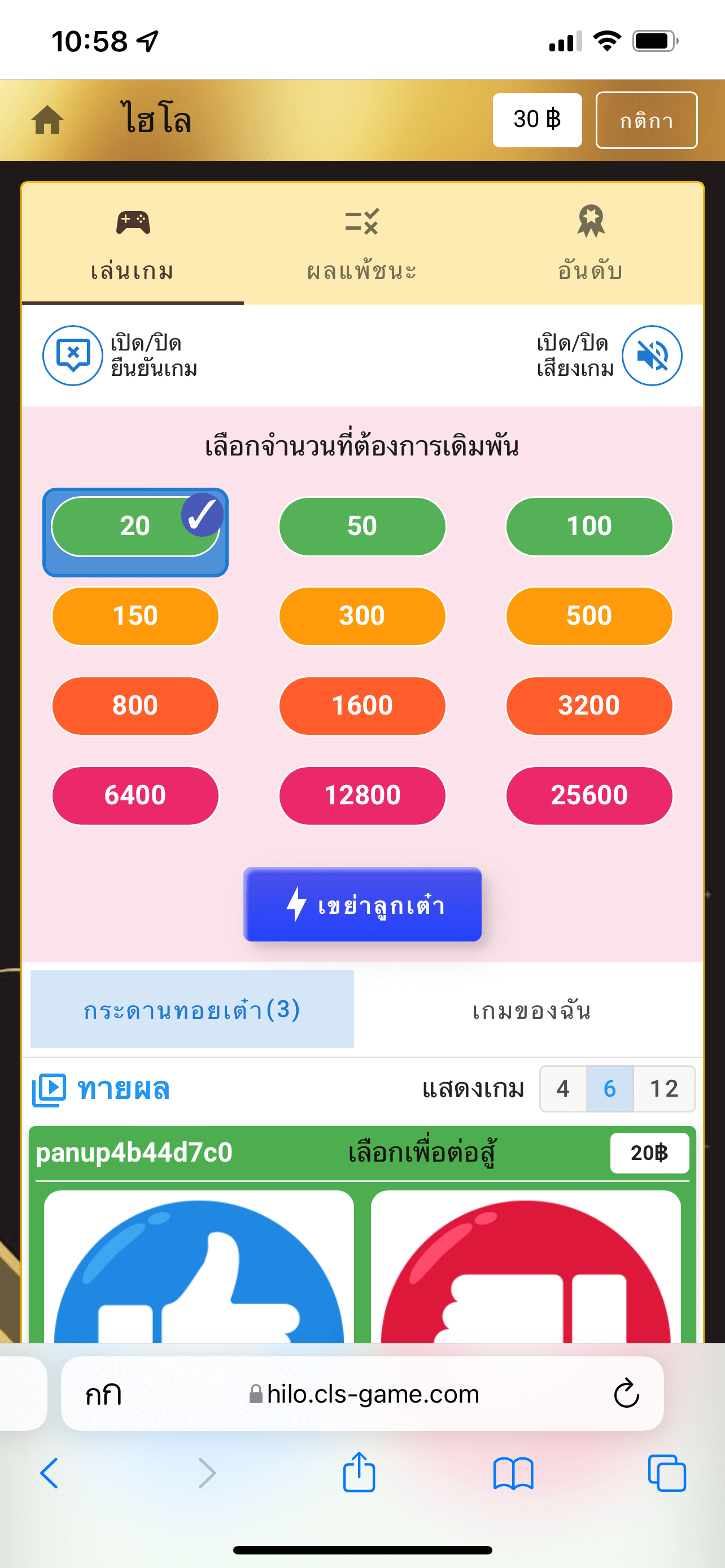The width and height of the screenshot is (725, 1568).
Task: Tap the Safari page reload icon
Action: [x=626, y=1395]
